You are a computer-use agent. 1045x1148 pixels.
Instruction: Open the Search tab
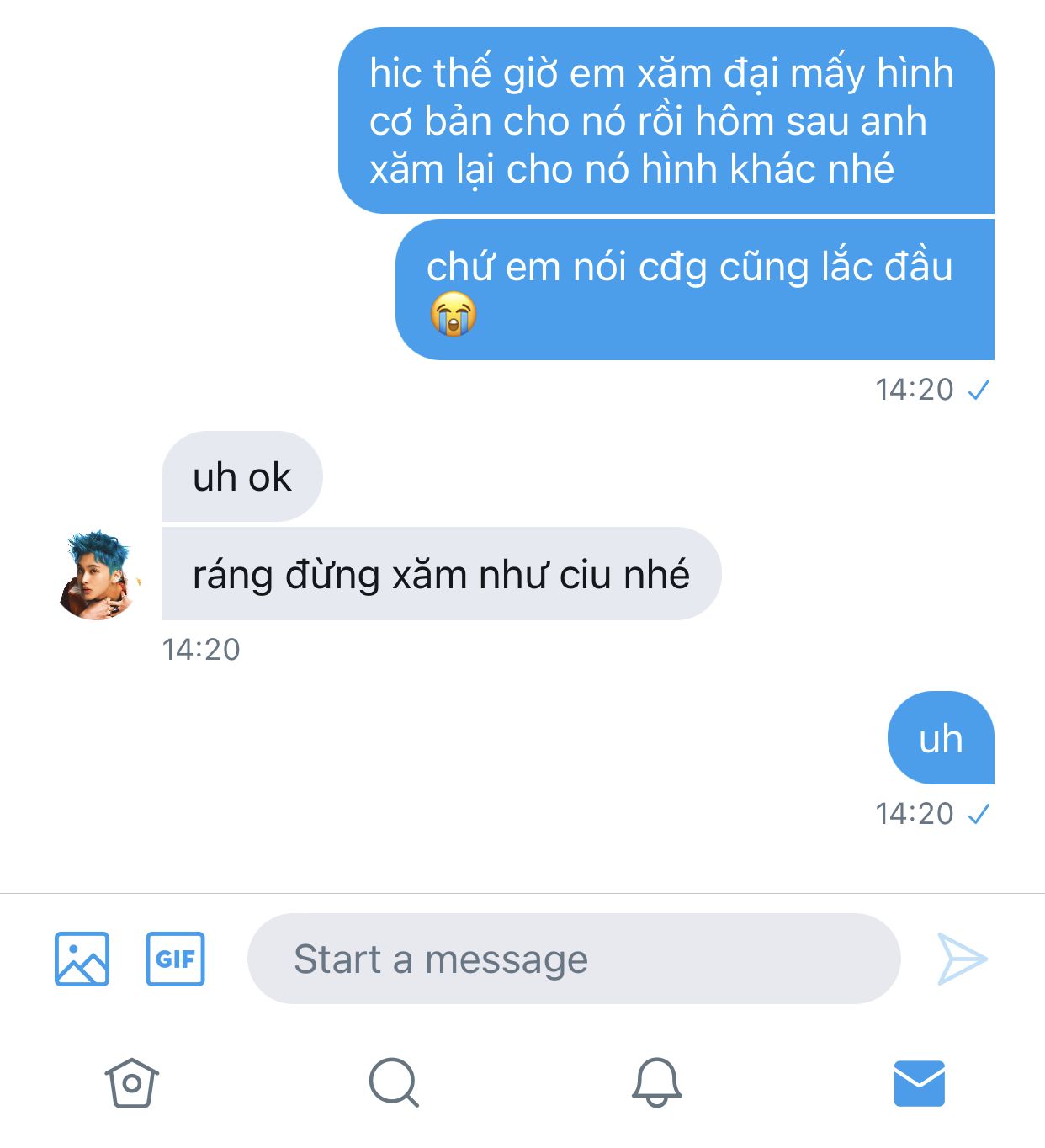tap(394, 1082)
